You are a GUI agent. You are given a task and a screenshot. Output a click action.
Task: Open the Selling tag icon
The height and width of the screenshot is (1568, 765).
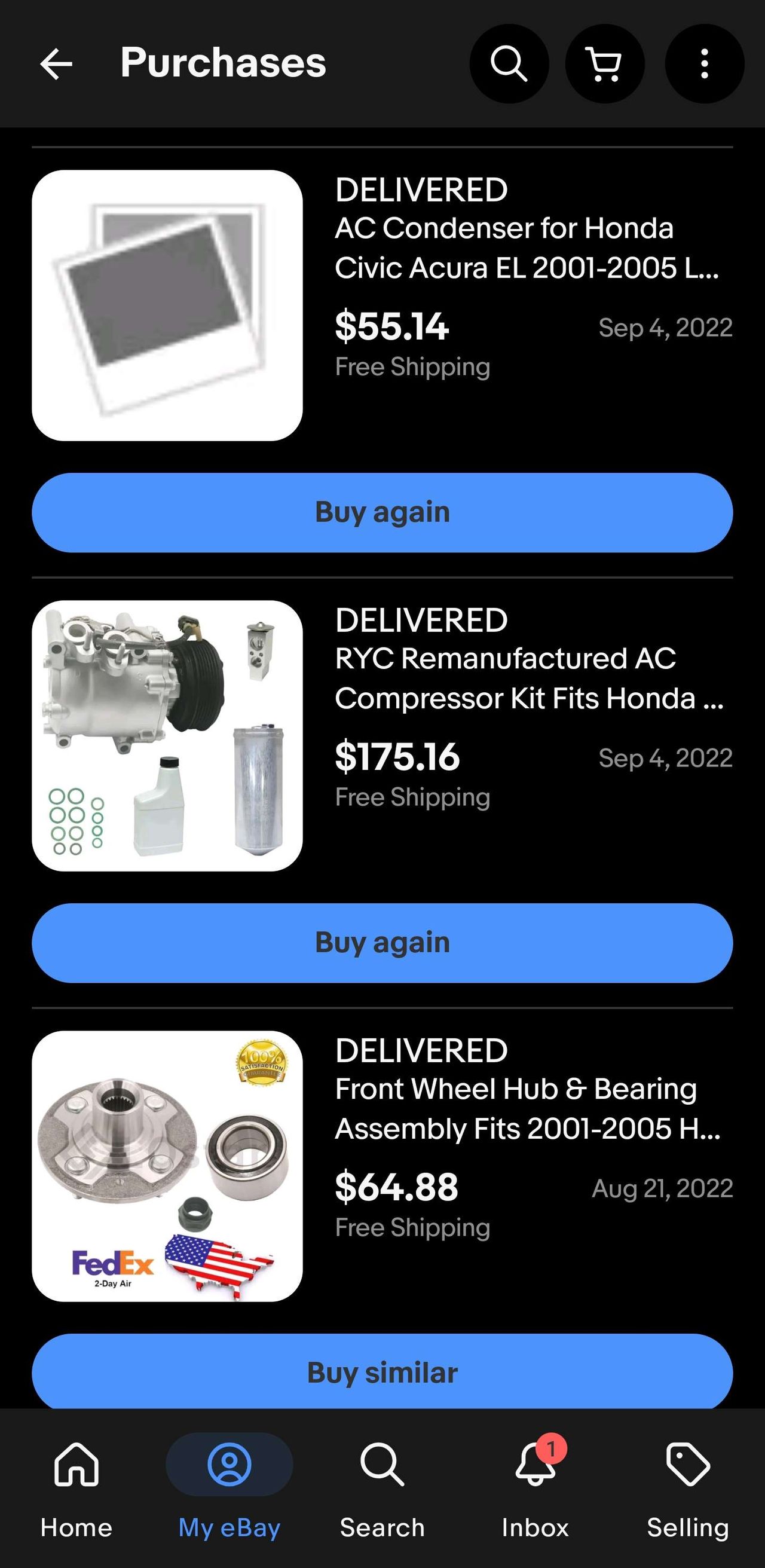coord(688,1465)
